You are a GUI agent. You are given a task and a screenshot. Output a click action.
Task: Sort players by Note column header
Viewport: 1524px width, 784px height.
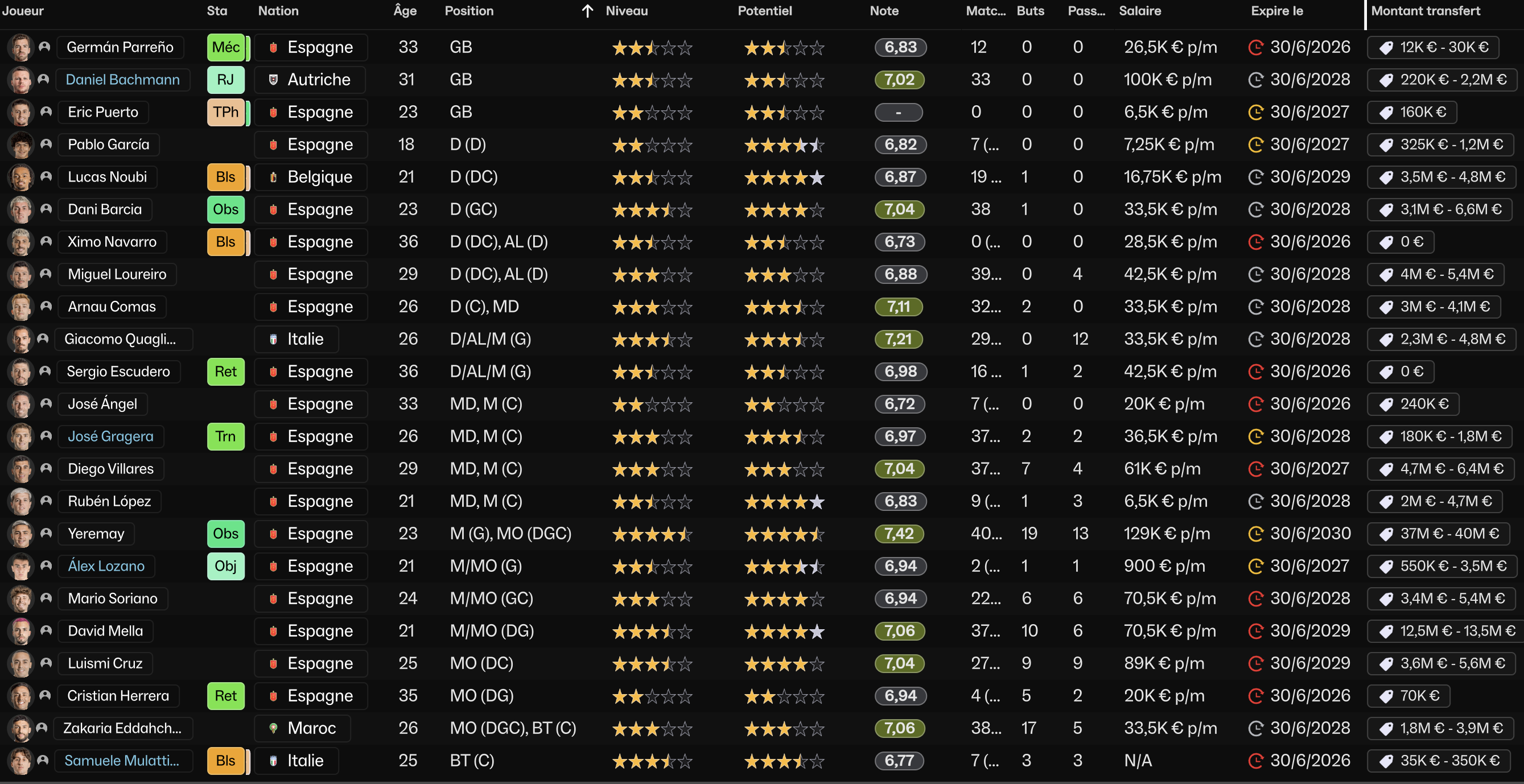[884, 11]
